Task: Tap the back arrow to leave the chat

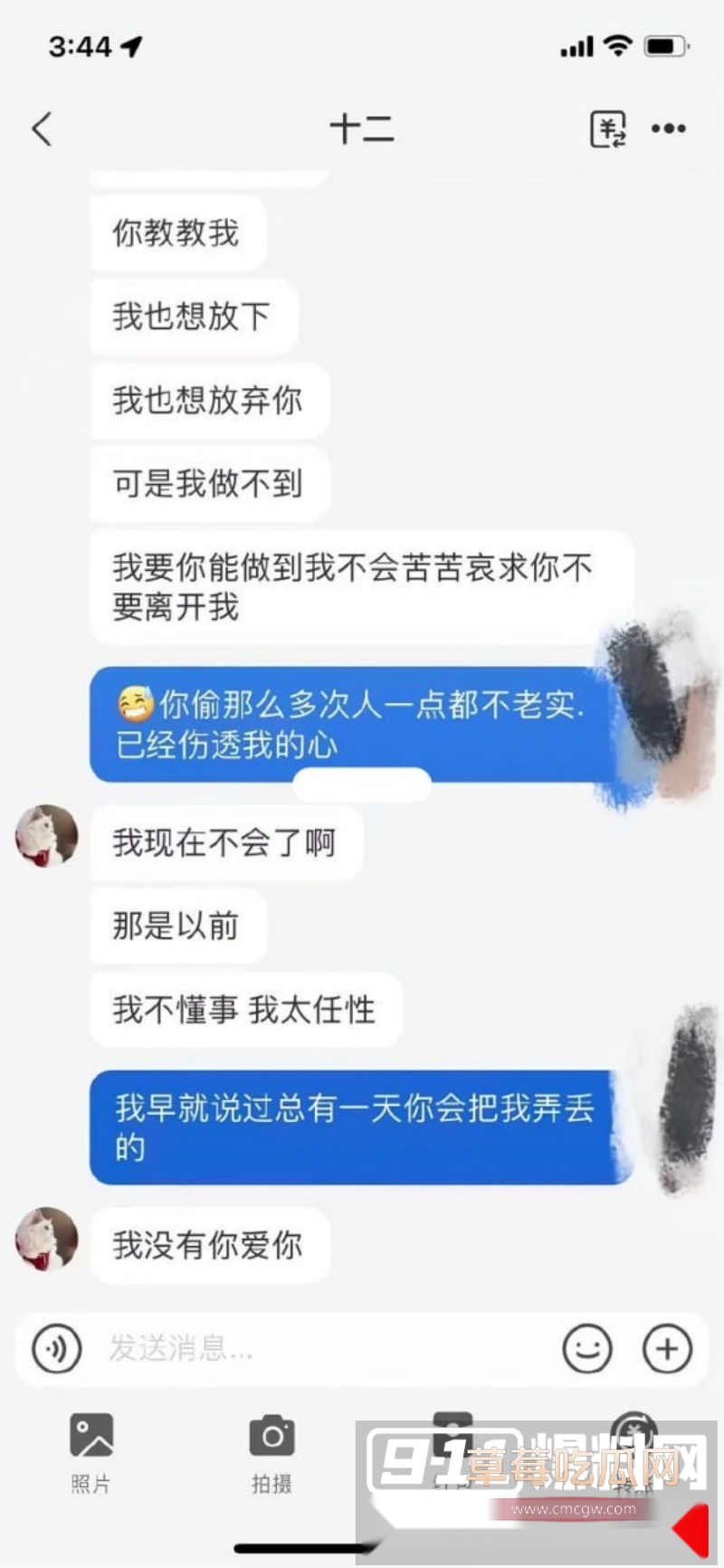Action: click(40, 128)
